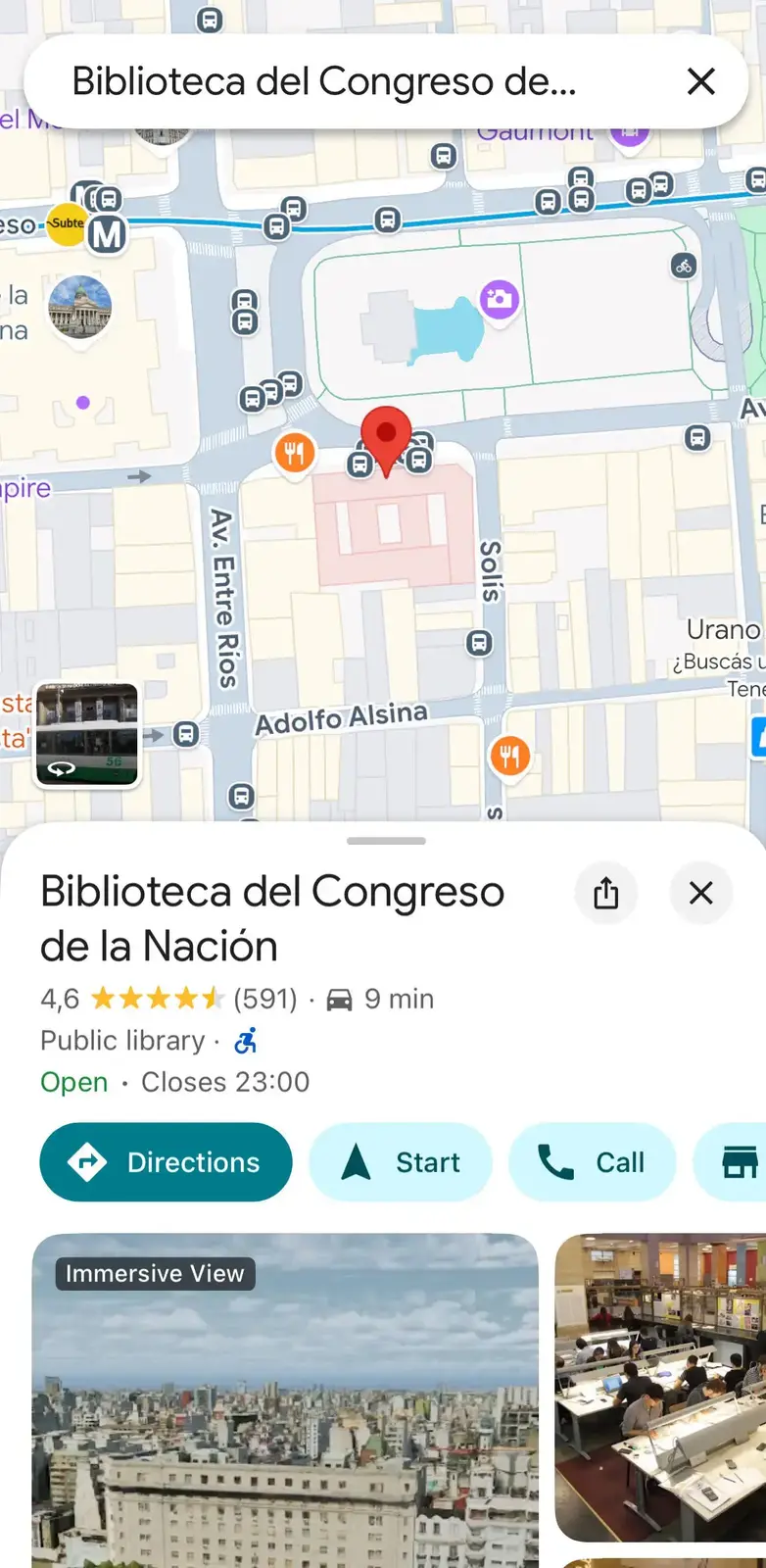
Task: Share Biblioteca del Congreso de la Nación
Action: click(x=606, y=893)
